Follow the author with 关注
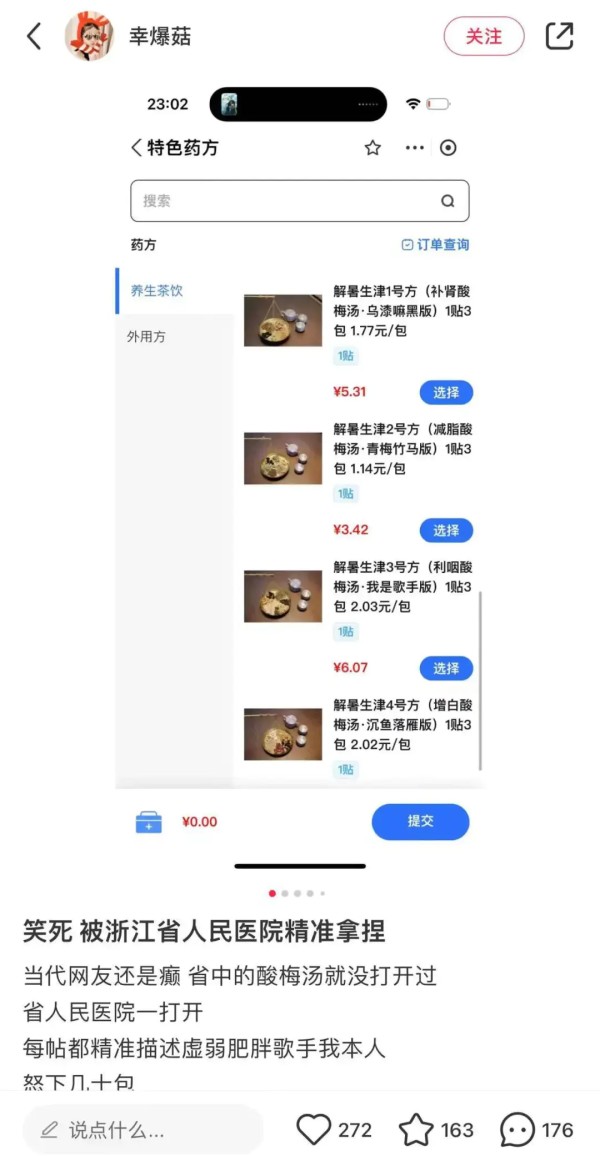The height and width of the screenshot is (1156, 600). (x=483, y=36)
